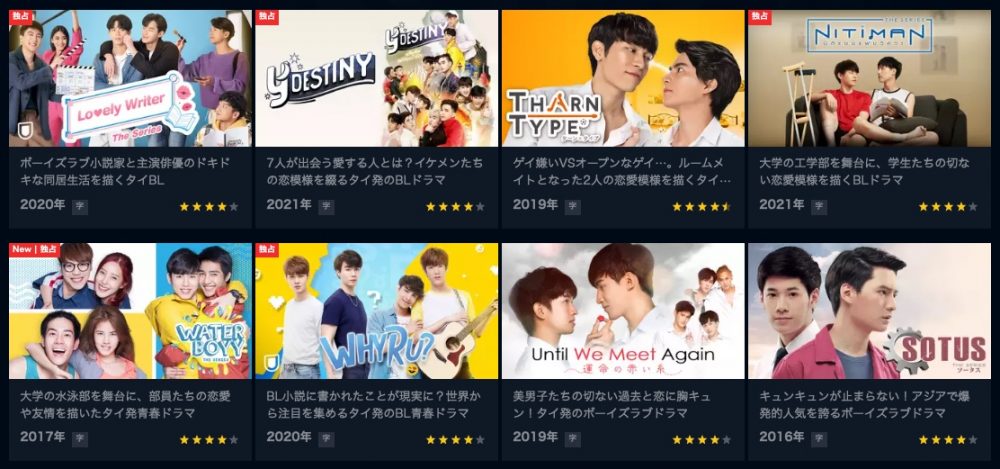Select the Until We Meet Again card
The height and width of the screenshot is (469, 1000).
(623, 312)
